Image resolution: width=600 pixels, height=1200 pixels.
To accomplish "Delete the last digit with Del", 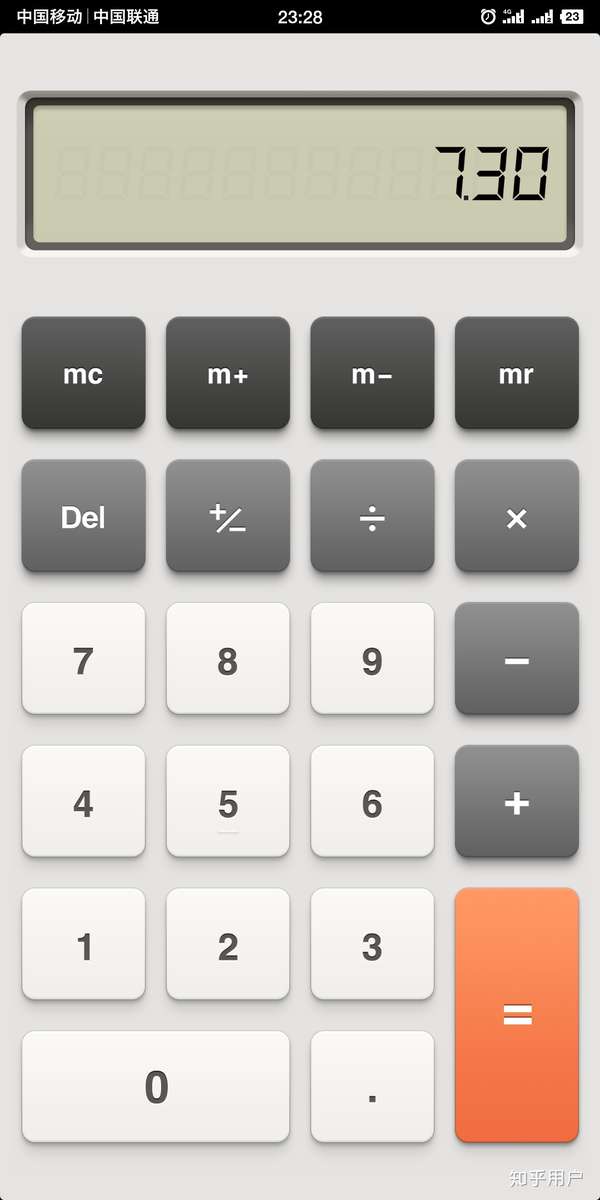I will pyautogui.click(x=83, y=516).
